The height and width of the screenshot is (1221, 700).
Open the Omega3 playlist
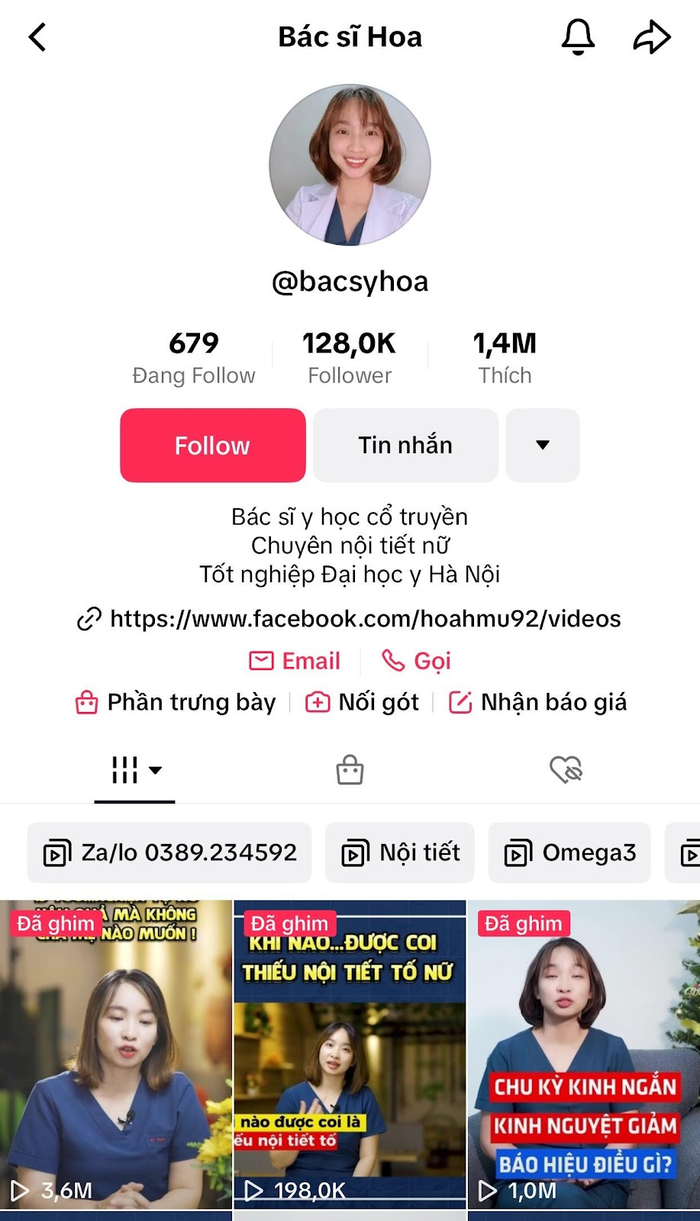(x=569, y=853)
